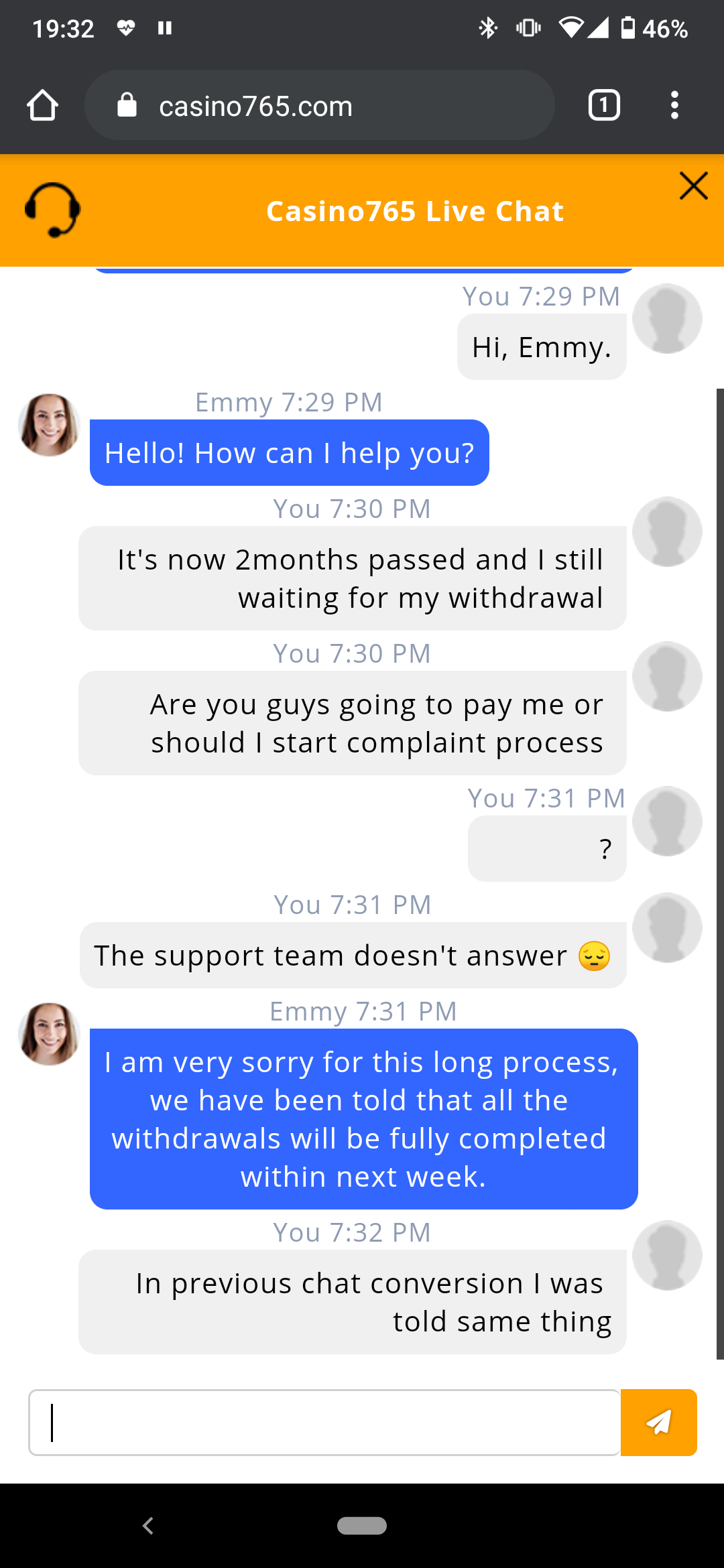Go back using the system back arrow
Image resolution: width=724 pixels, height=1568 pixels.
click(148, 1526)
